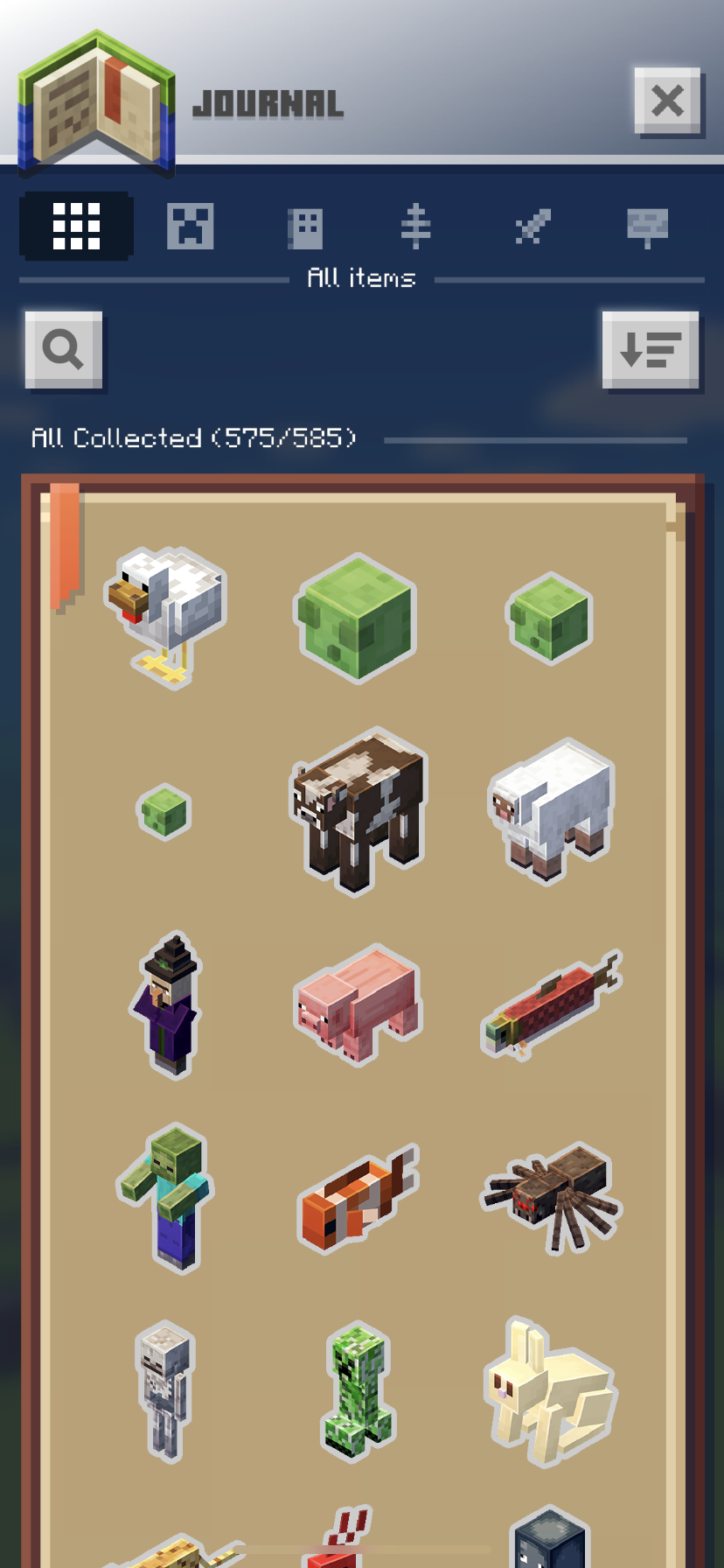View the large slime entry
The width and height of the screenshot is (724, 1568).
pos(357,618)
